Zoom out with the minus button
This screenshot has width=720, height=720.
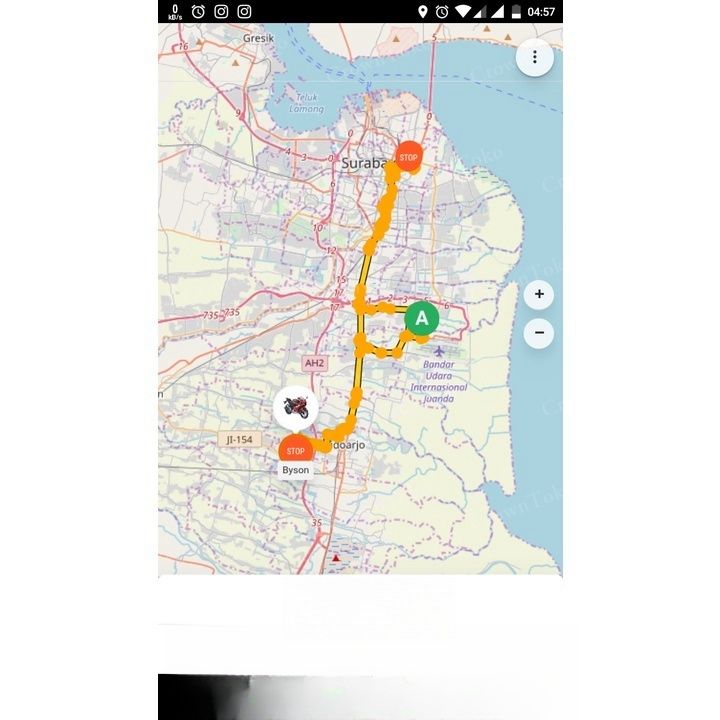(x=539, y=332)
